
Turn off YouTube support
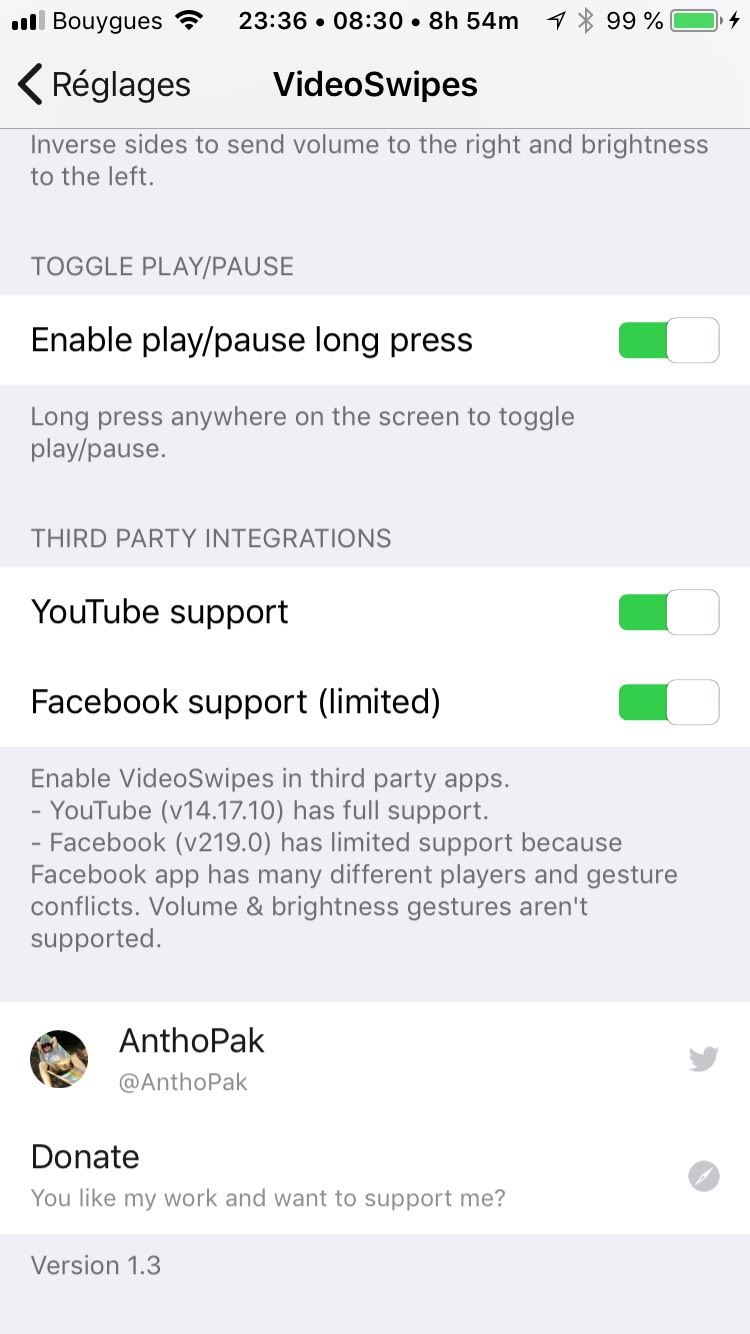coord(669,612)
